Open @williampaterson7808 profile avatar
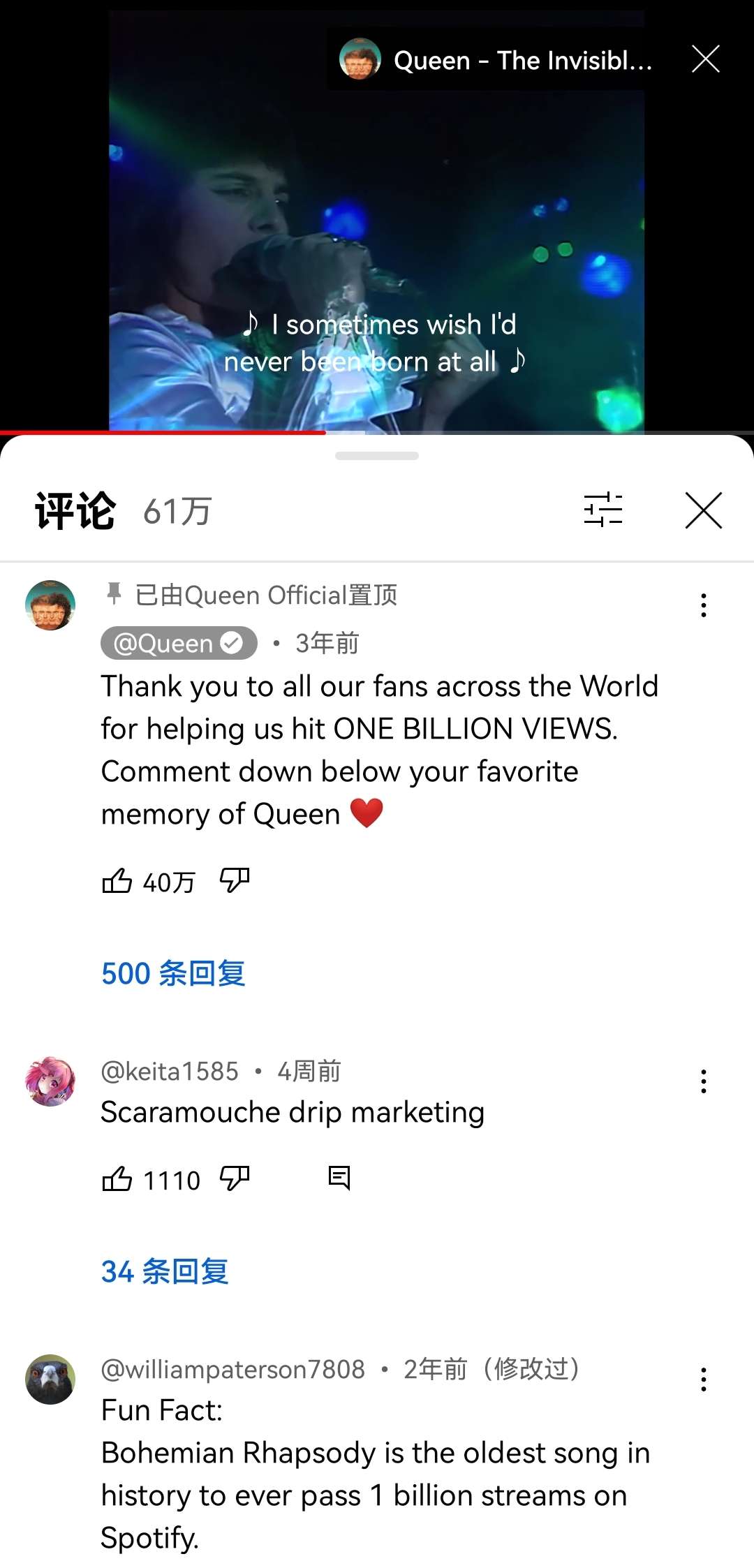Image resolution: width=754 pixels, height=1568 pixels. 50,1380
